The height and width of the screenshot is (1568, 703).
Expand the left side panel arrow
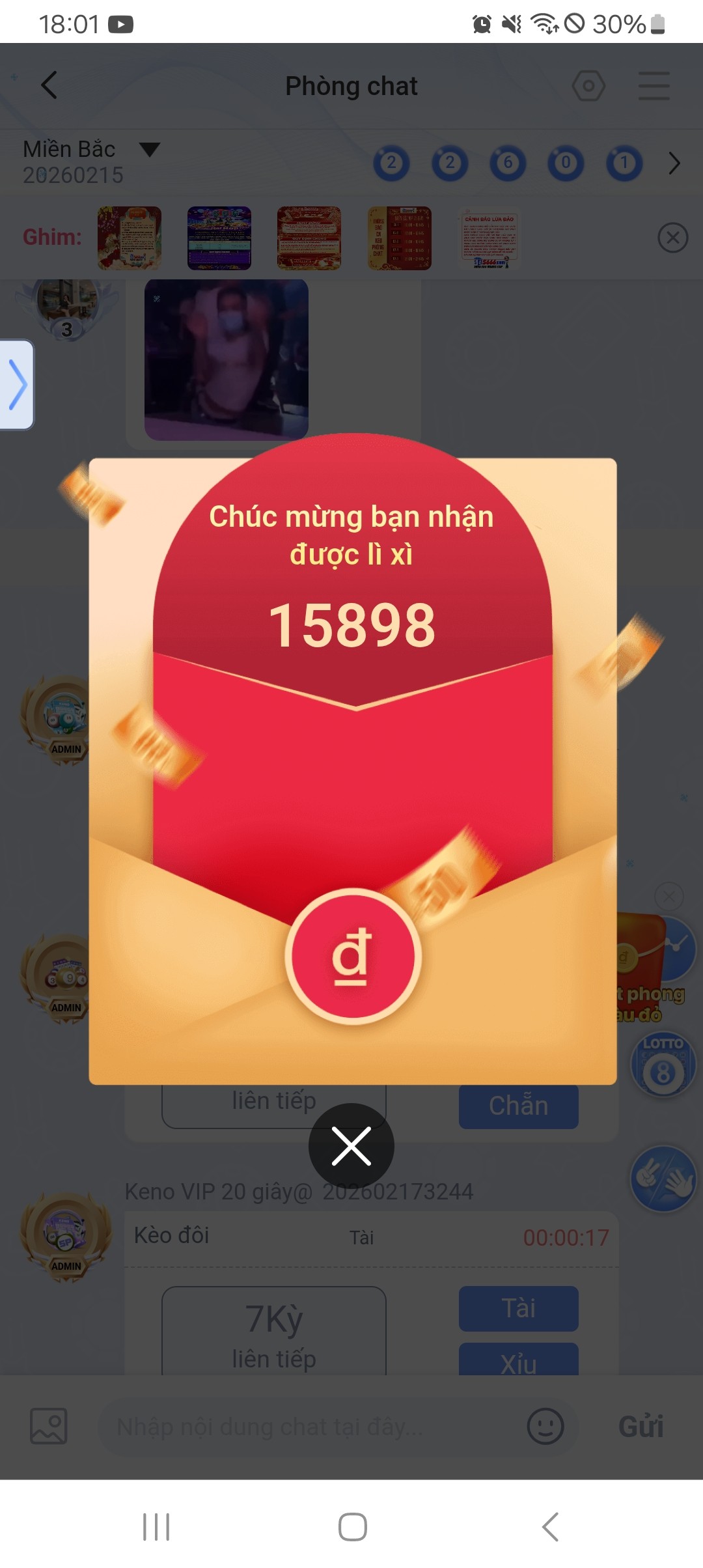pyautogui.click(x=18, y=384)
